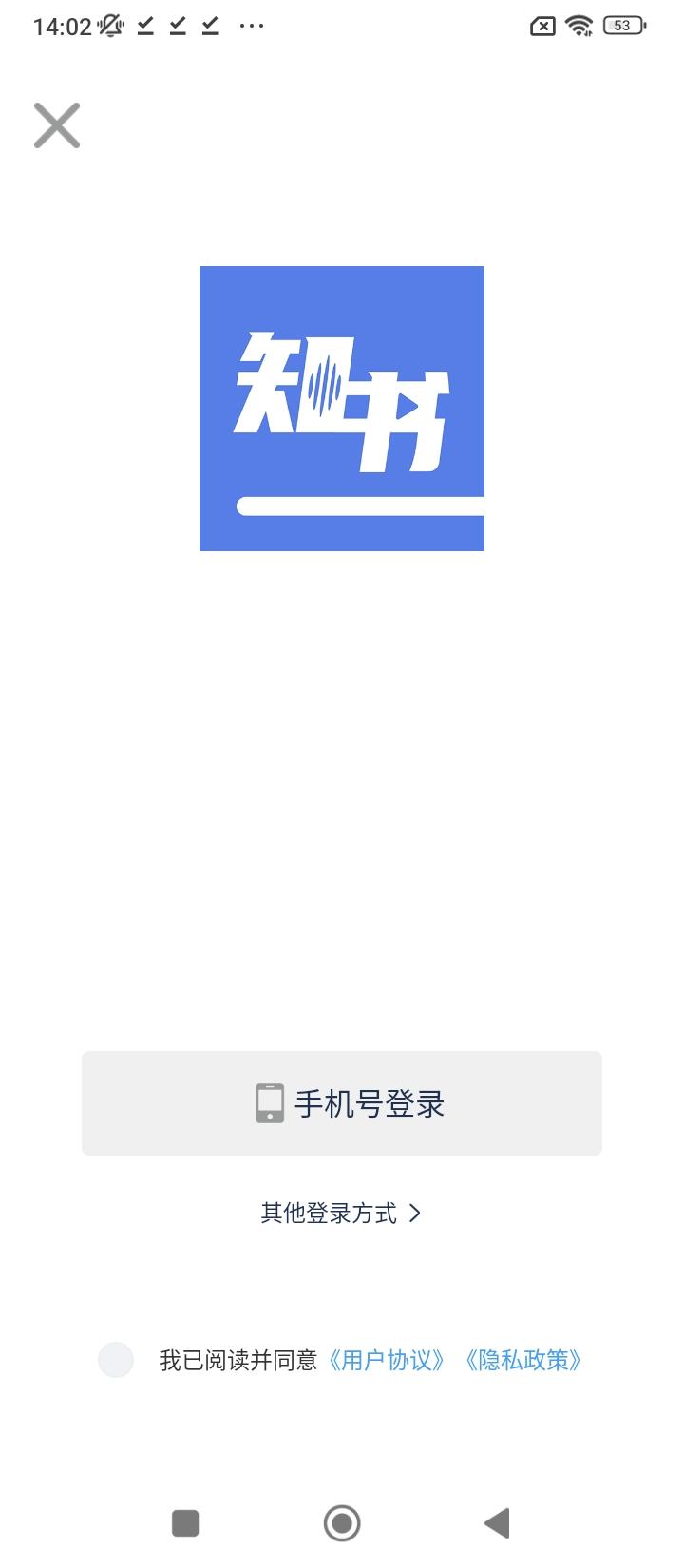
Task: Close the login screen
Action: (x=57, y=125)
